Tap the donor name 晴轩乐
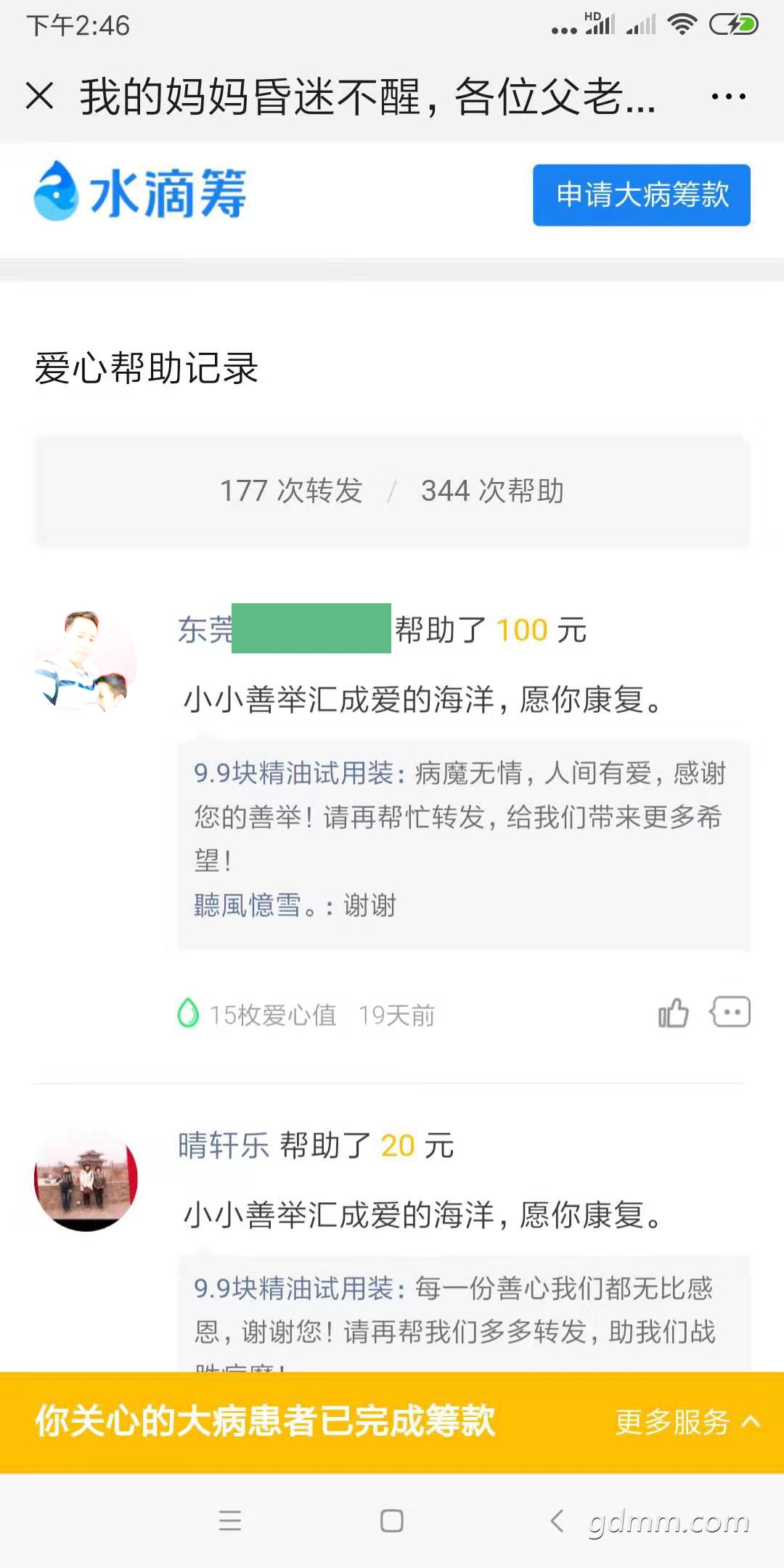Viewport: 784px width, 1568px height. [224, 1146]
